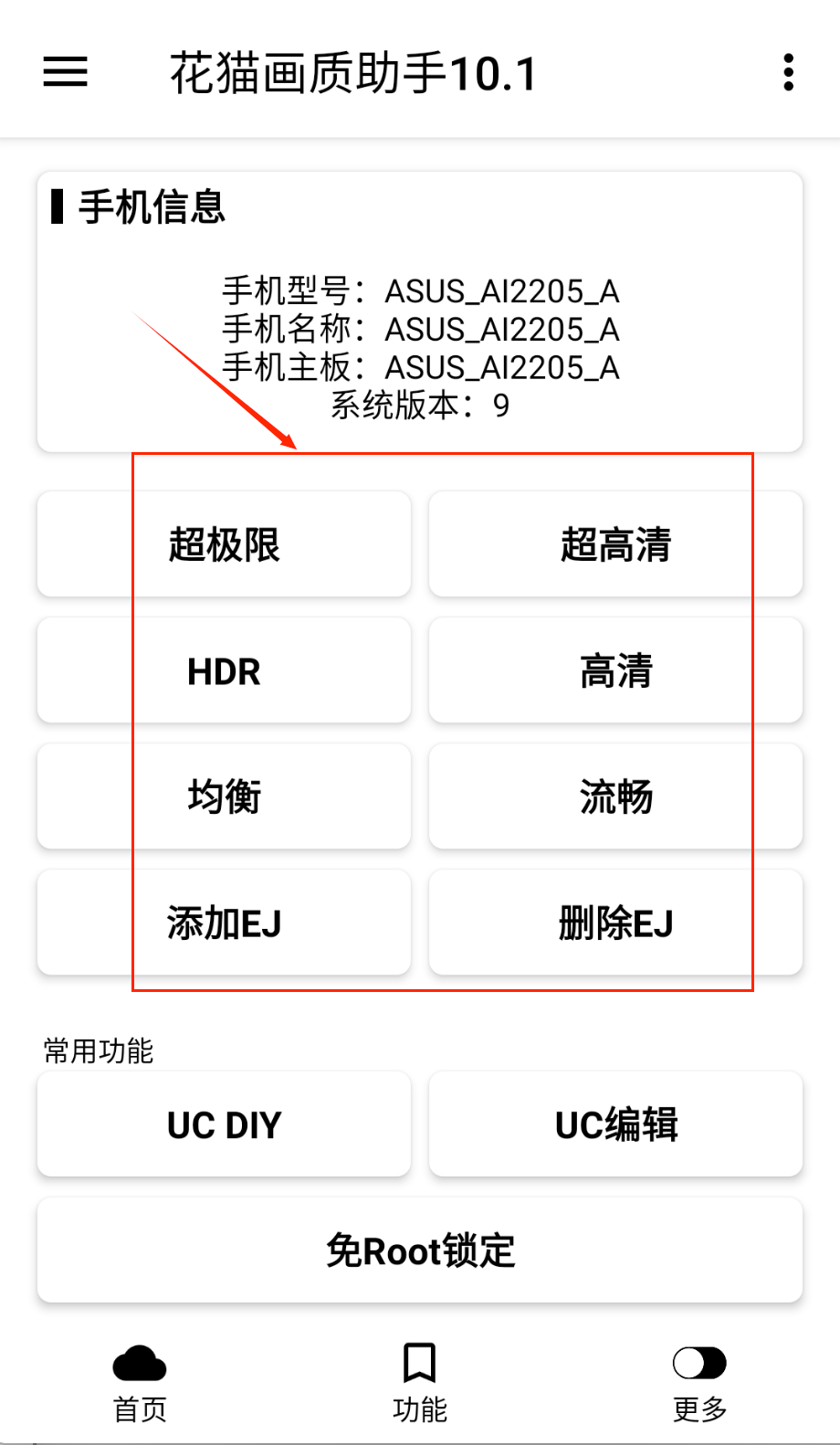Tap the 删除EJ button
The height and width of the screenshot is (1445, 840).
pos(615,923)
